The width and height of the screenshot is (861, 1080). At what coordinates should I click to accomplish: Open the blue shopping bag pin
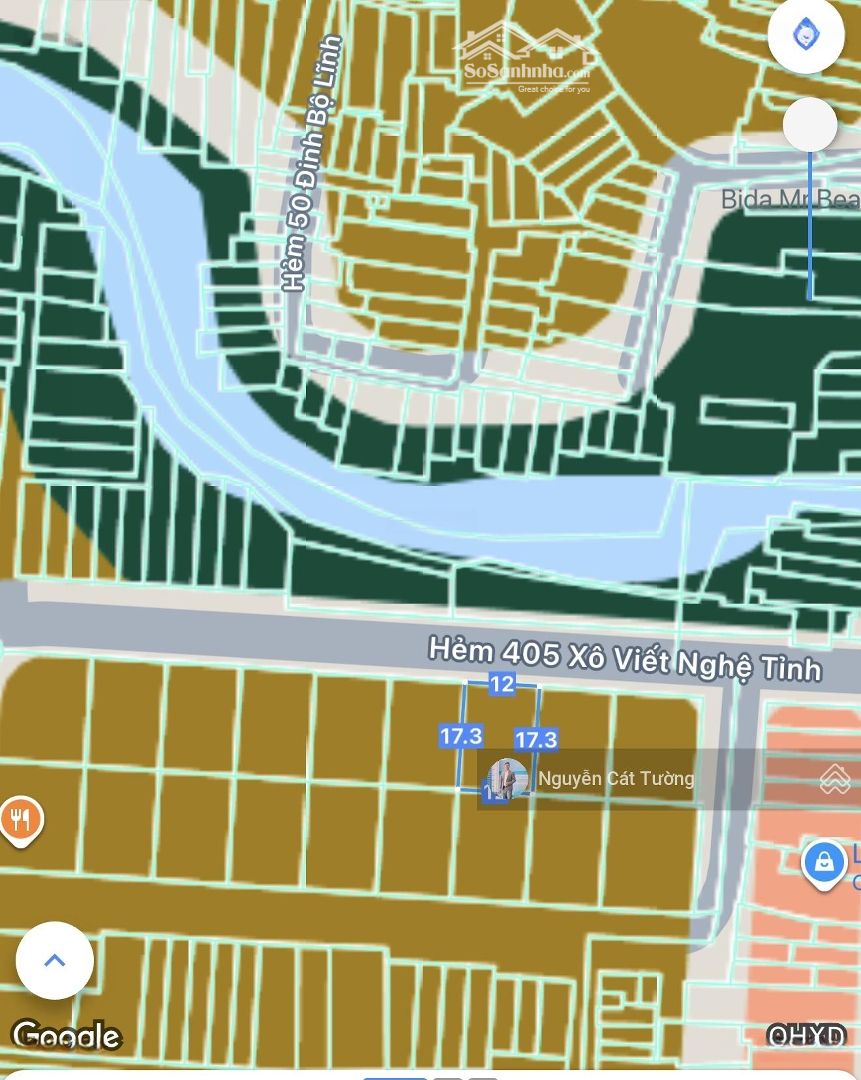click(824, 861)
